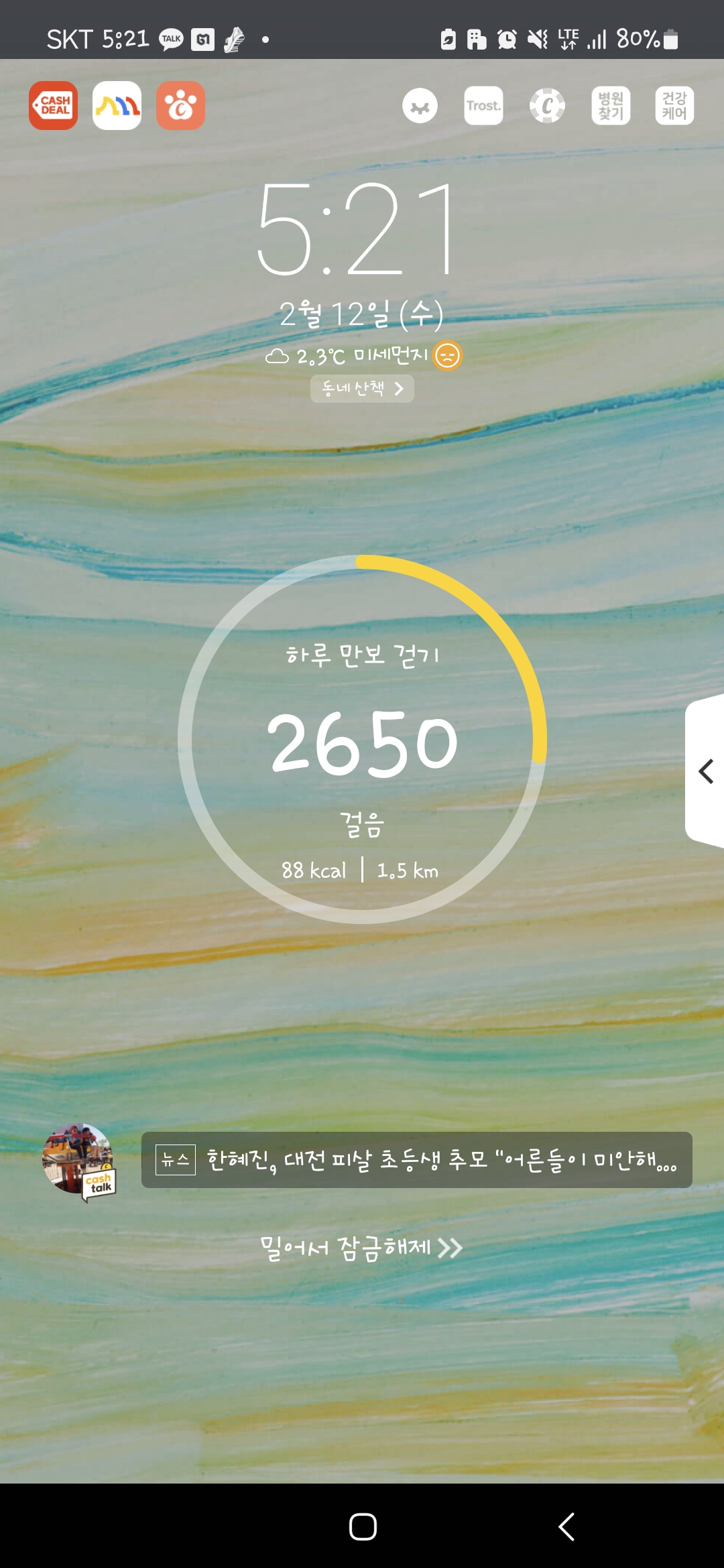Open the Cash Deal shortcut icon
Screen dimensions: 724x1568
[x=53, y=106]
